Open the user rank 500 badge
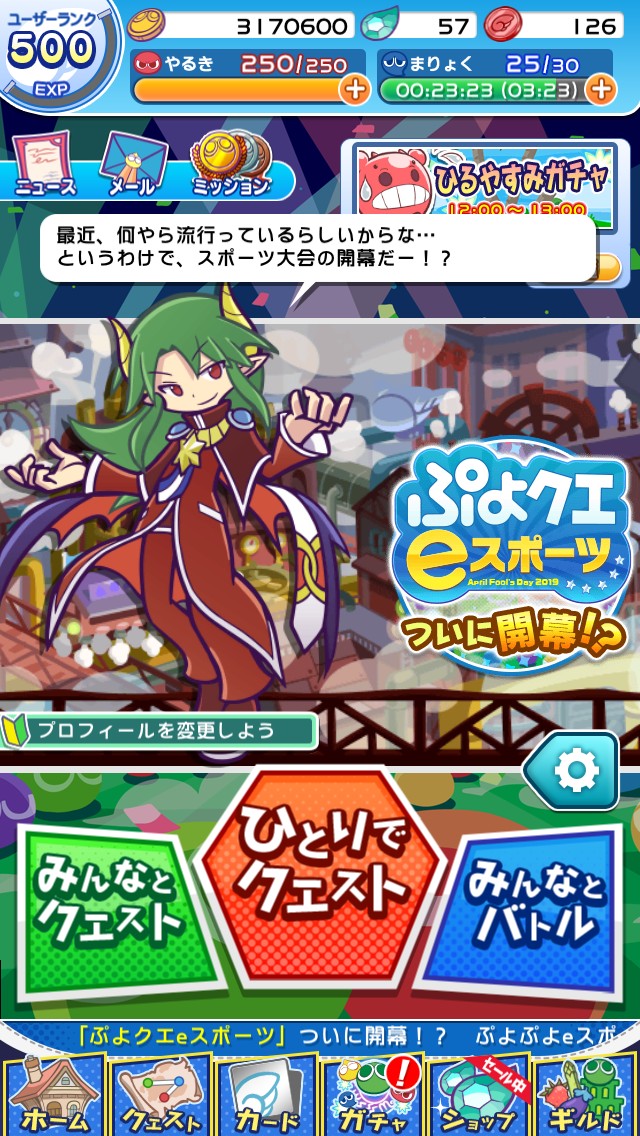Image resolution: width=640 pixels, height=1136 pixels. (x=58, y=52)
